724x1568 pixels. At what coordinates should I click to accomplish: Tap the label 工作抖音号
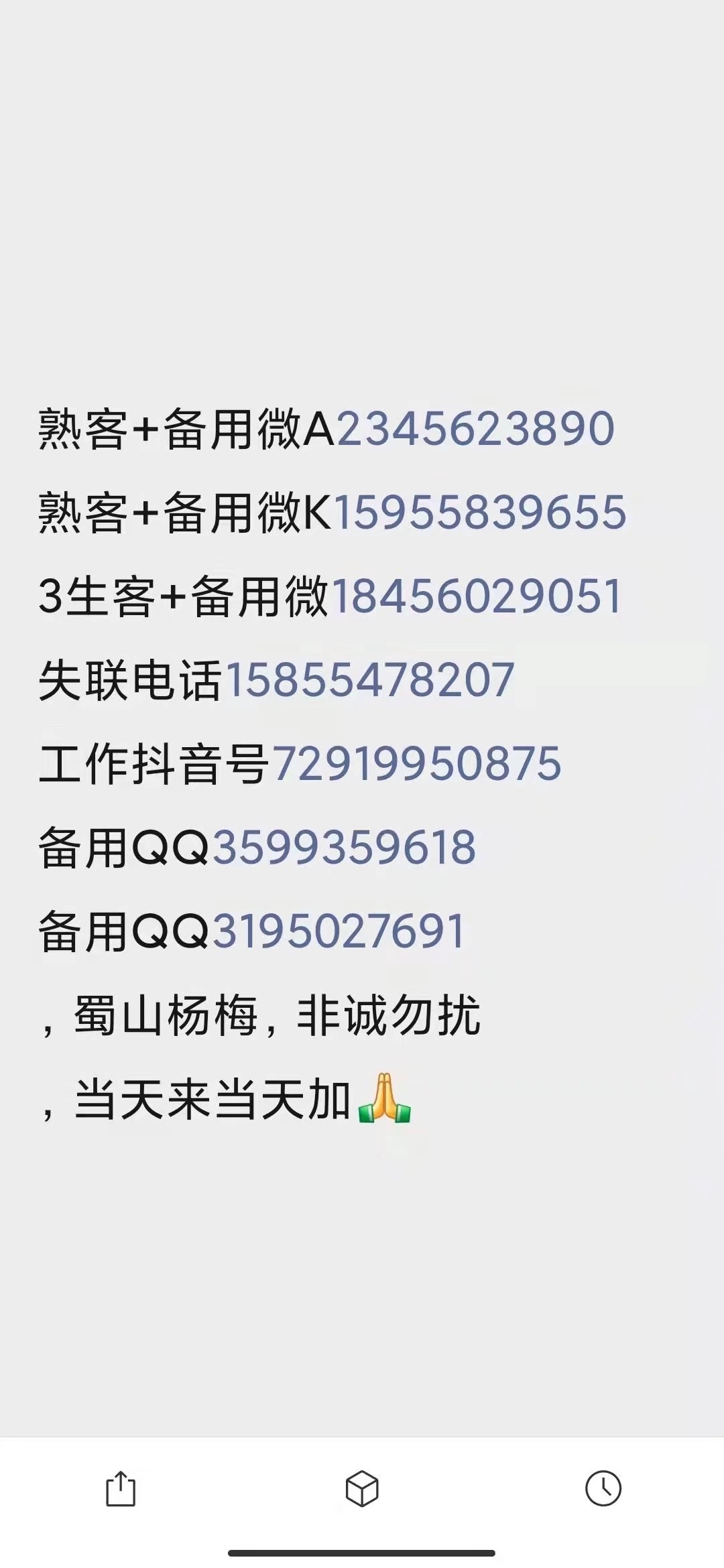(x=158, y=764)
